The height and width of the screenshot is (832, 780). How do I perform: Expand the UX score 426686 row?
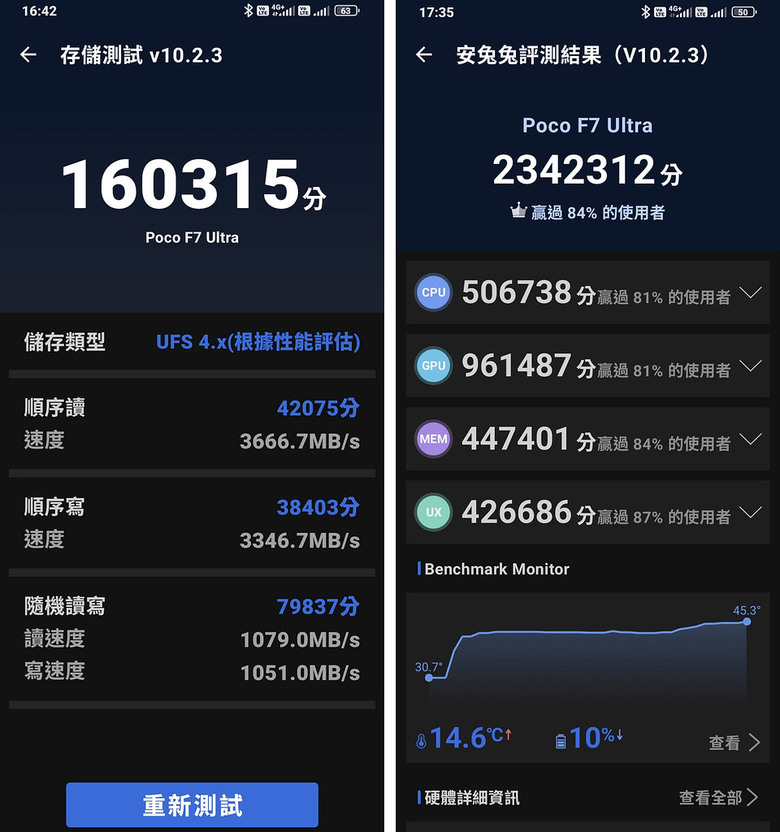point(749,514)
